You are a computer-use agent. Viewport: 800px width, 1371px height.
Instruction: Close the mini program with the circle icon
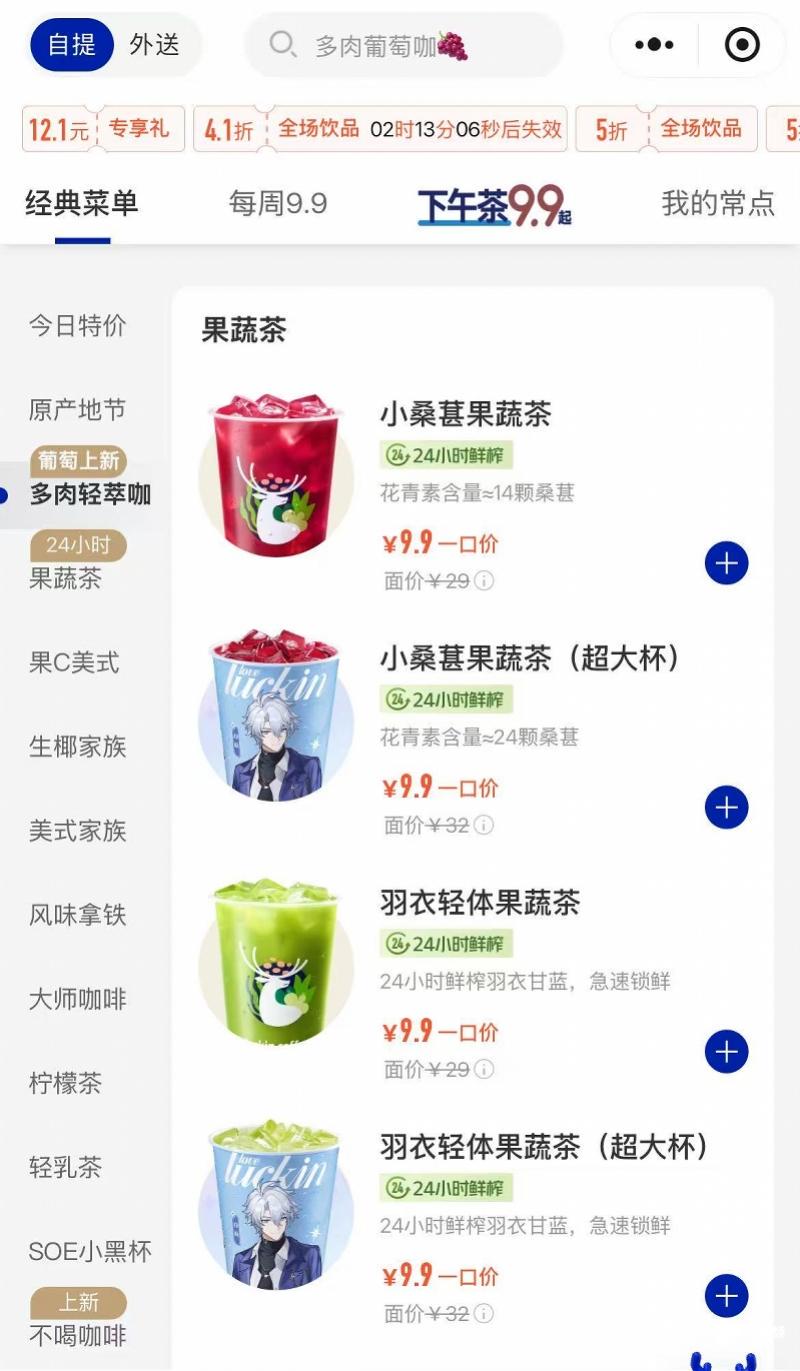point(741,45)
